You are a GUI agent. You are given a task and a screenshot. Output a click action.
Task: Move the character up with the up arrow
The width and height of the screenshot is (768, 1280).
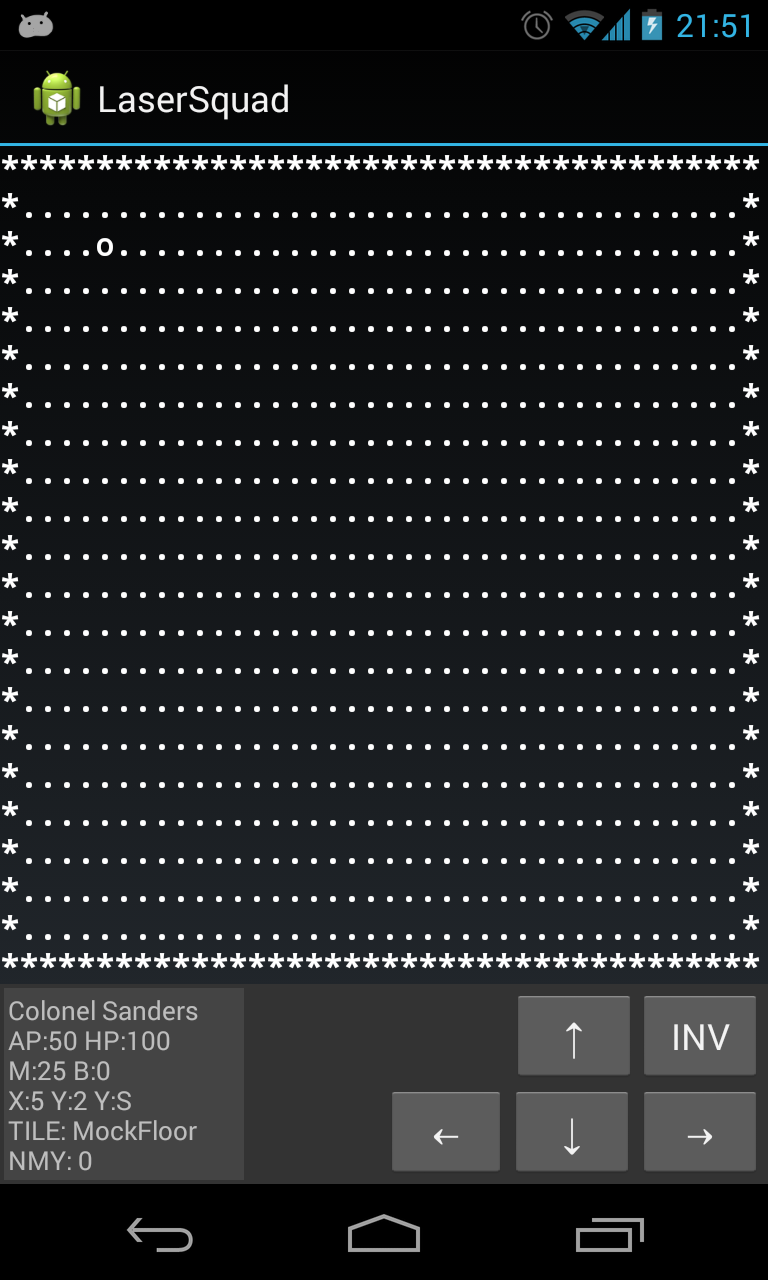(x=574, y=1036)
